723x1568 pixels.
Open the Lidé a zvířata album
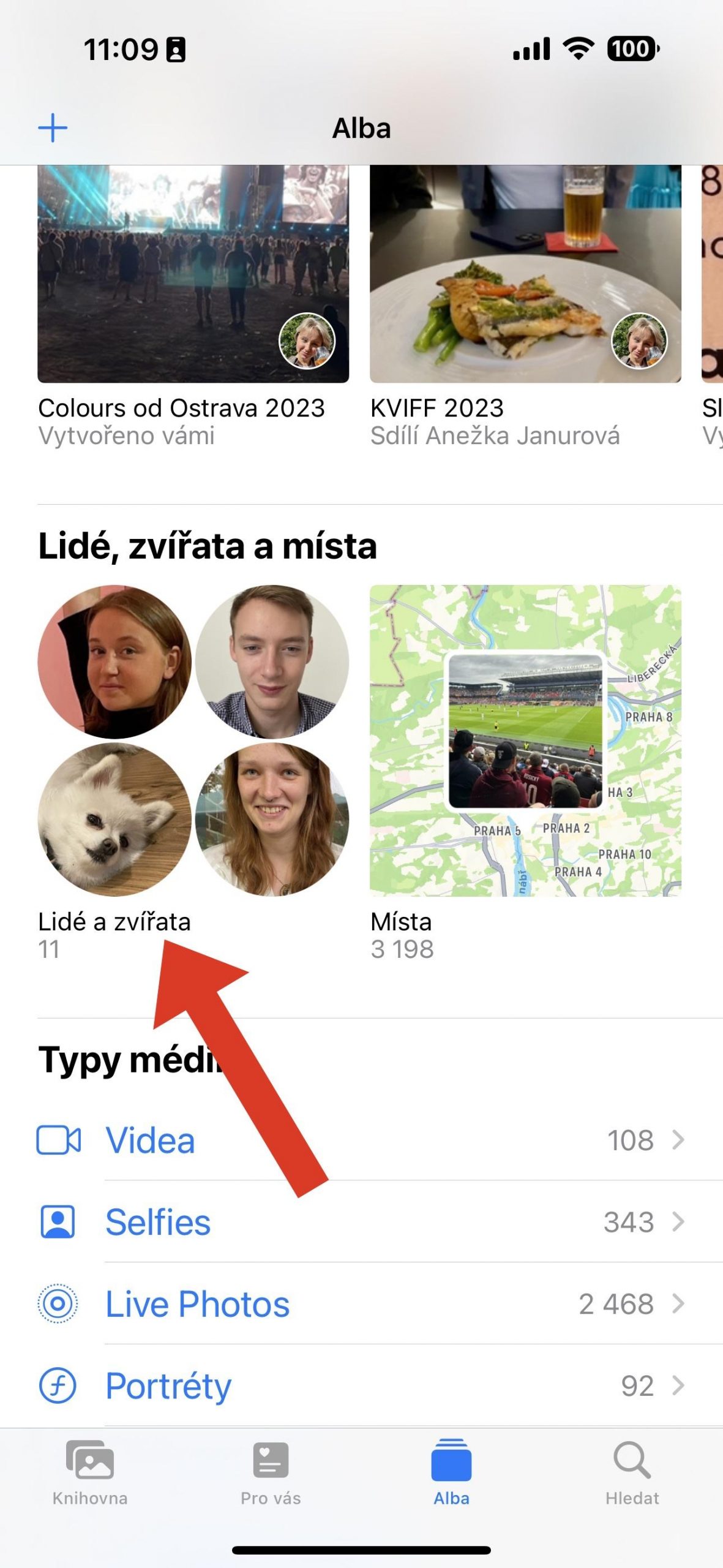[193, 741]
